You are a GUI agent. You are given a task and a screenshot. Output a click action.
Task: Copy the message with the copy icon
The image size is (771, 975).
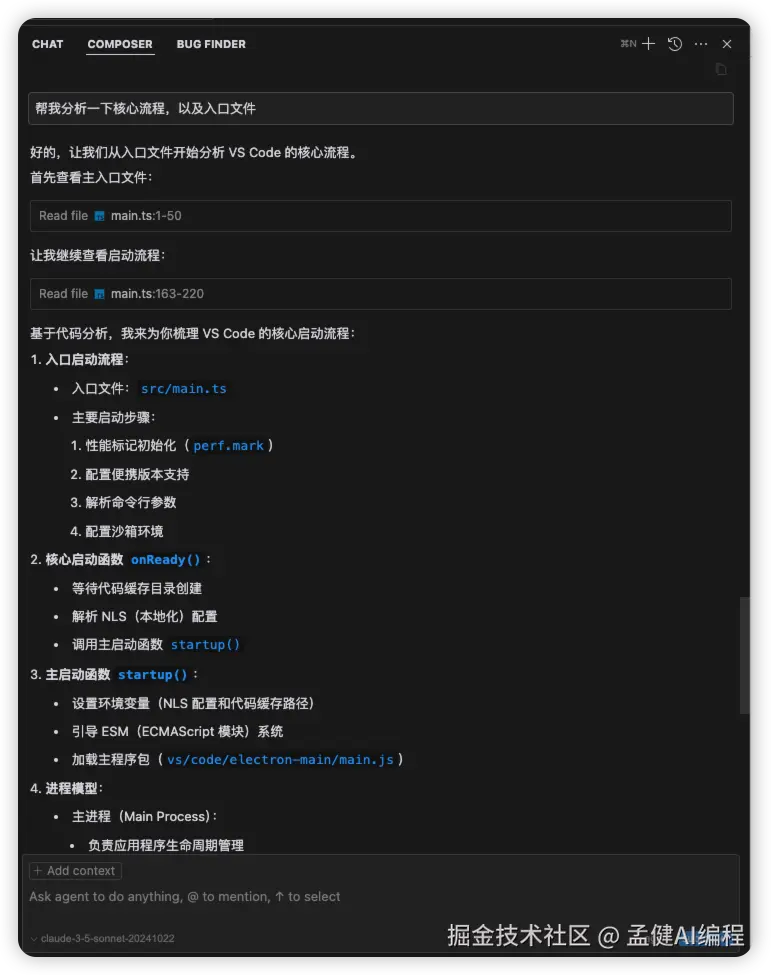click(721, 69)
